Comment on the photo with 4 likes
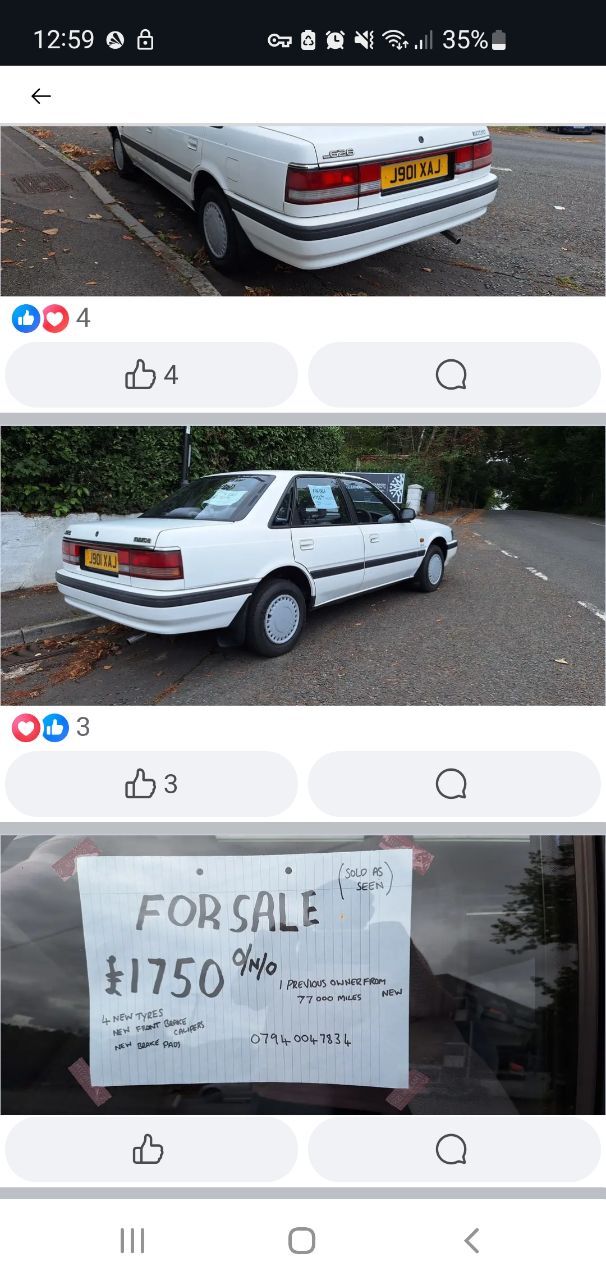The image size is (606, 1280). coord(454,375)
